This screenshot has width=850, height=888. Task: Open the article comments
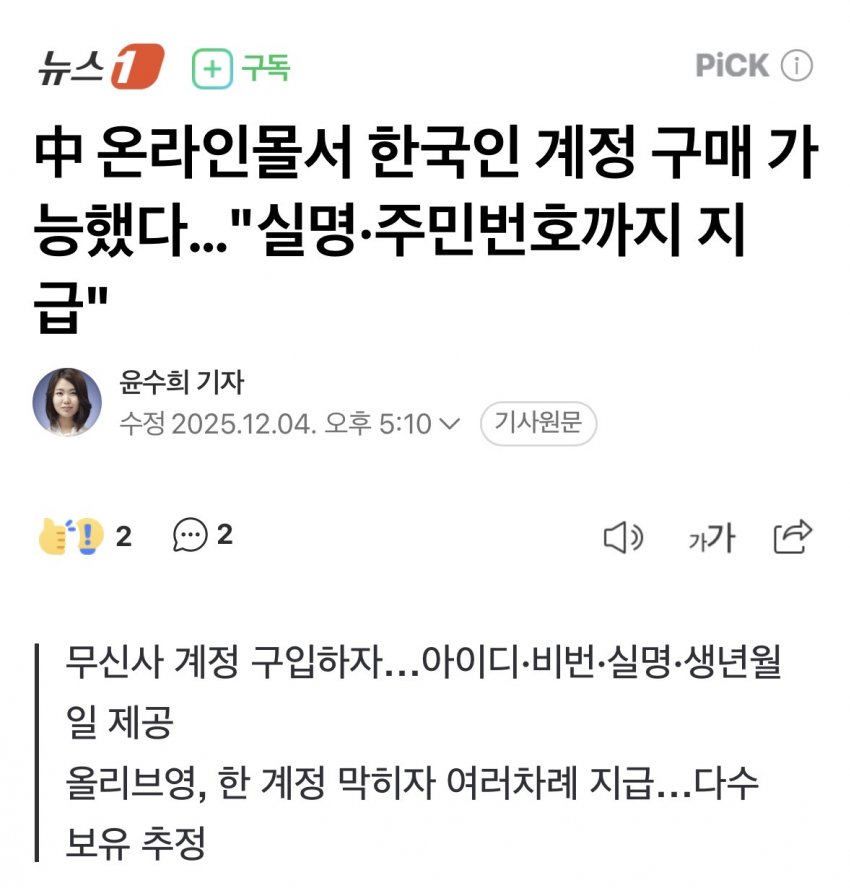pos(203,536)
